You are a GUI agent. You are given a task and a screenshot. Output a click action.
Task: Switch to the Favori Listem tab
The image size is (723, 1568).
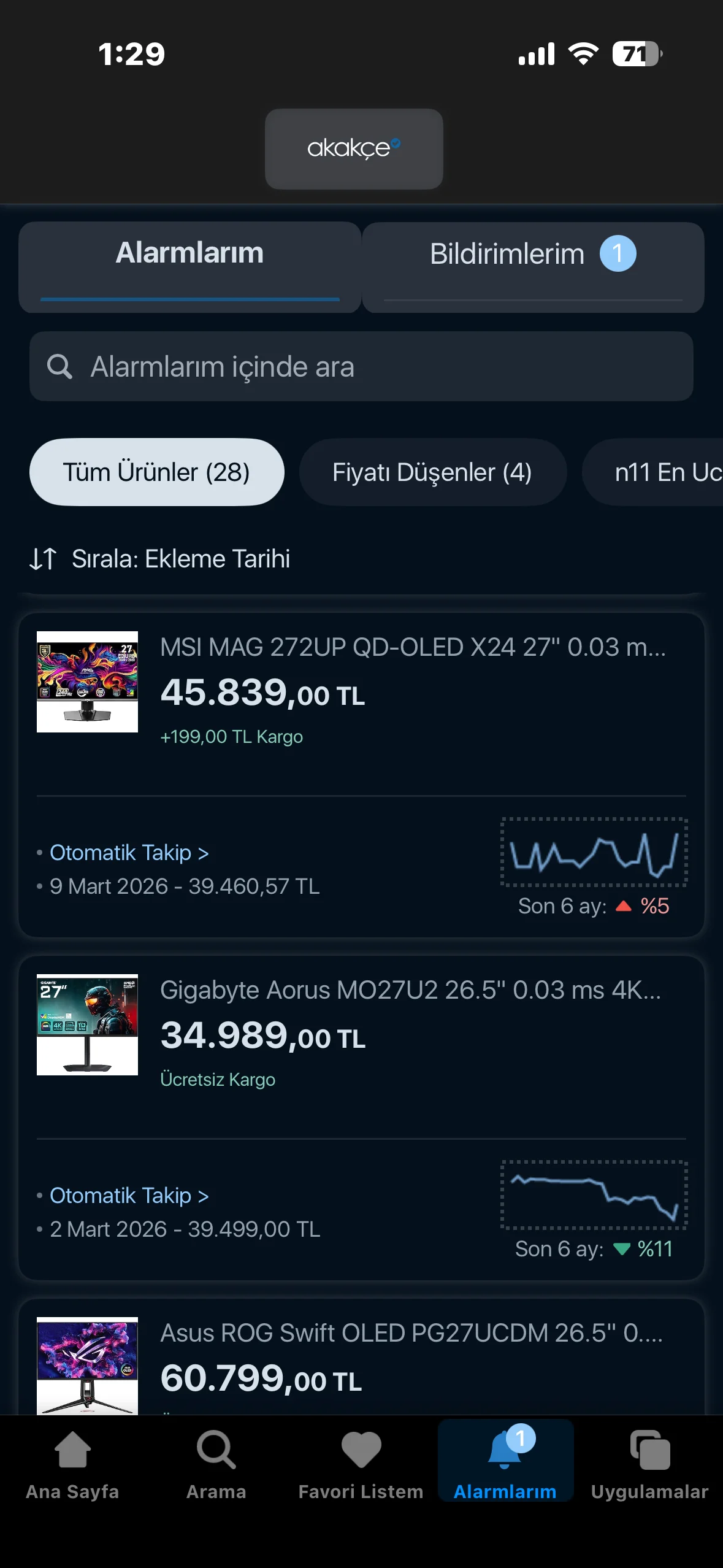361,1465
